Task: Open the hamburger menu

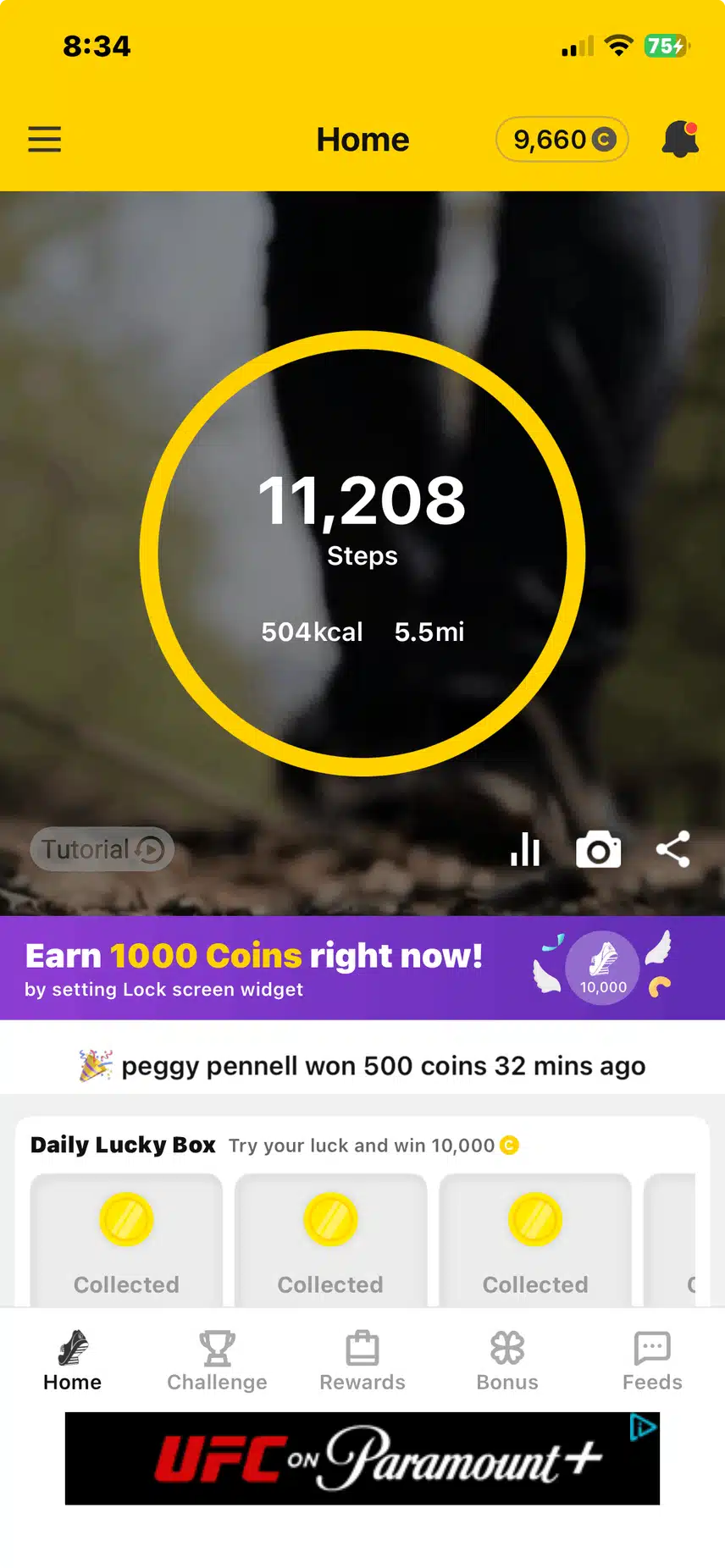Action: click(x=44, y=139)
